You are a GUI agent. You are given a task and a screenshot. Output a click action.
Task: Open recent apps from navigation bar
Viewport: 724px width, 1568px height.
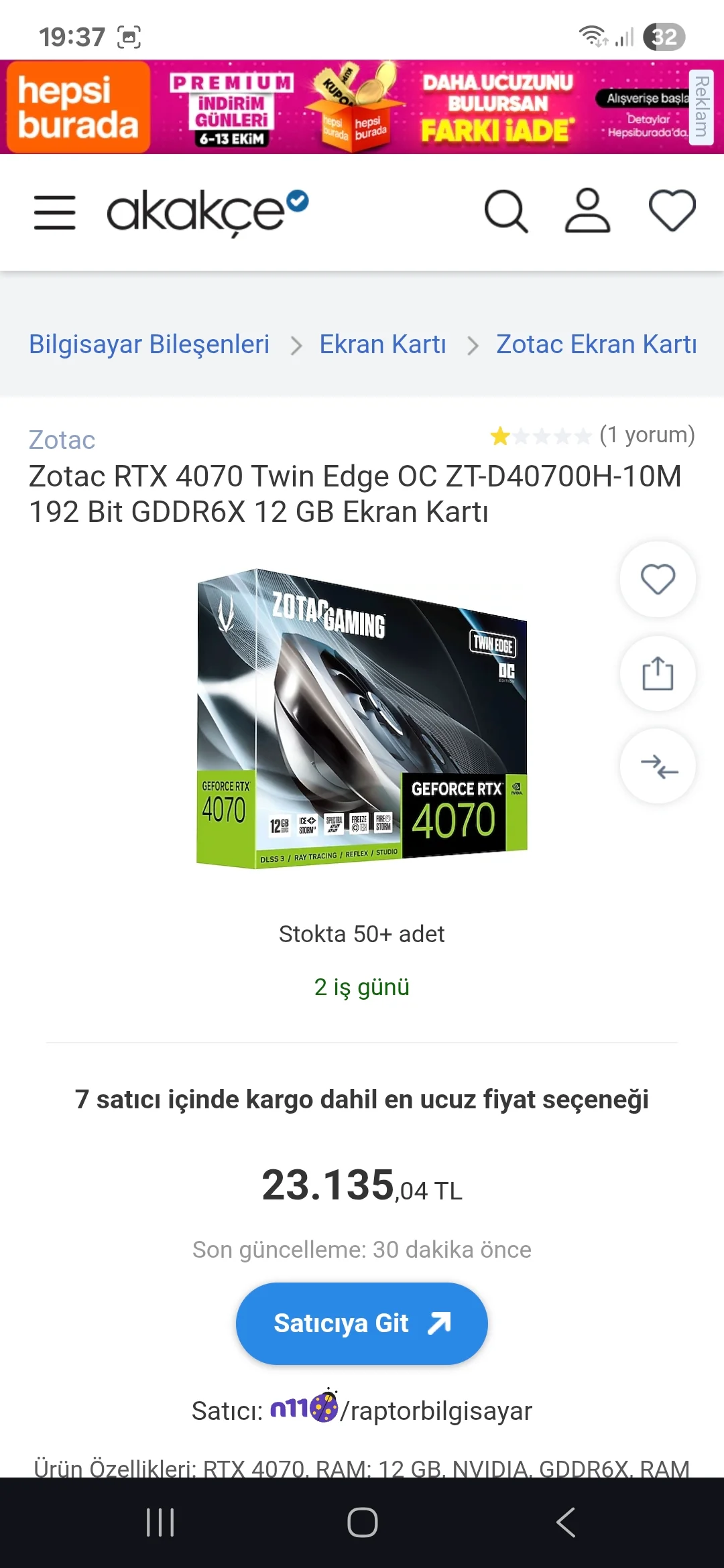pos(160,1522)
